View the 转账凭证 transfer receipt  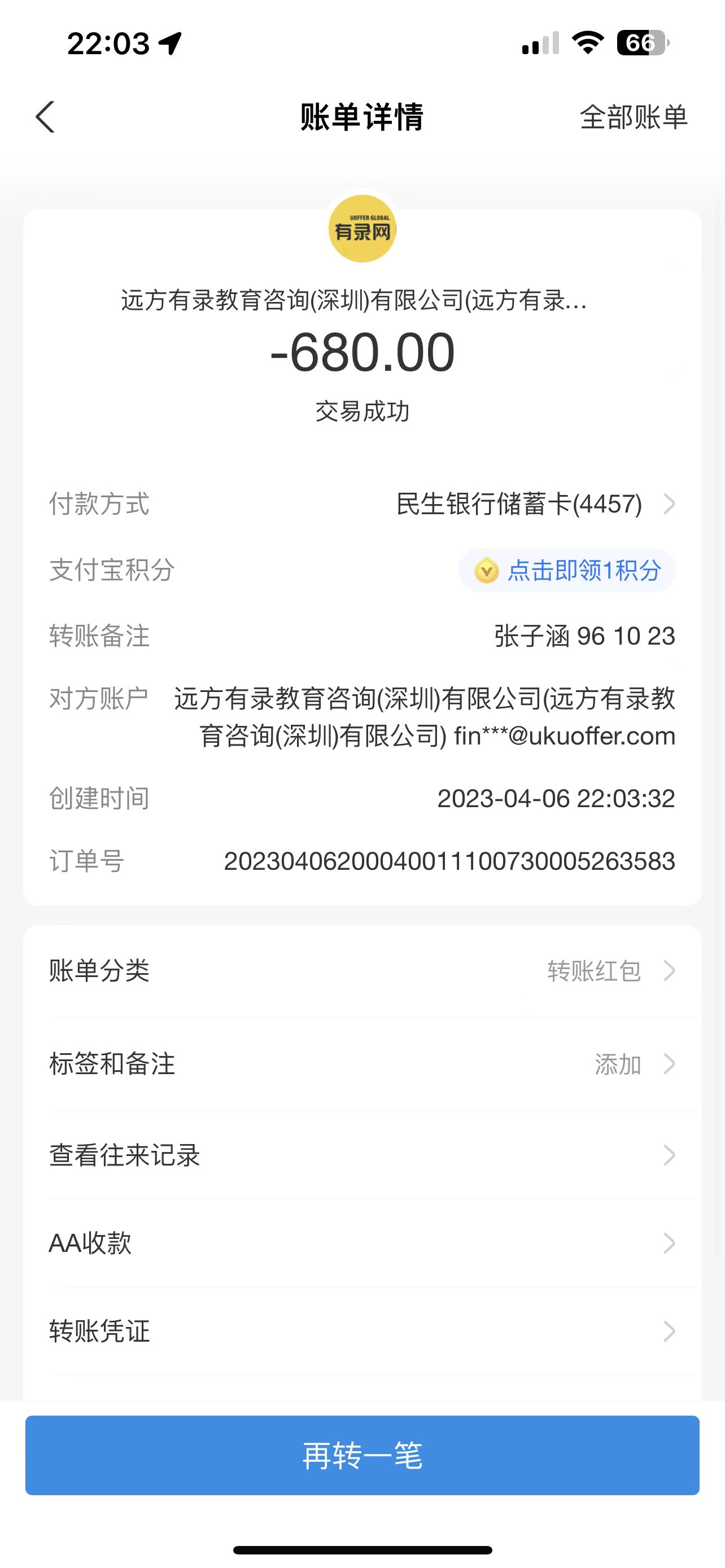click(362, 1330)
